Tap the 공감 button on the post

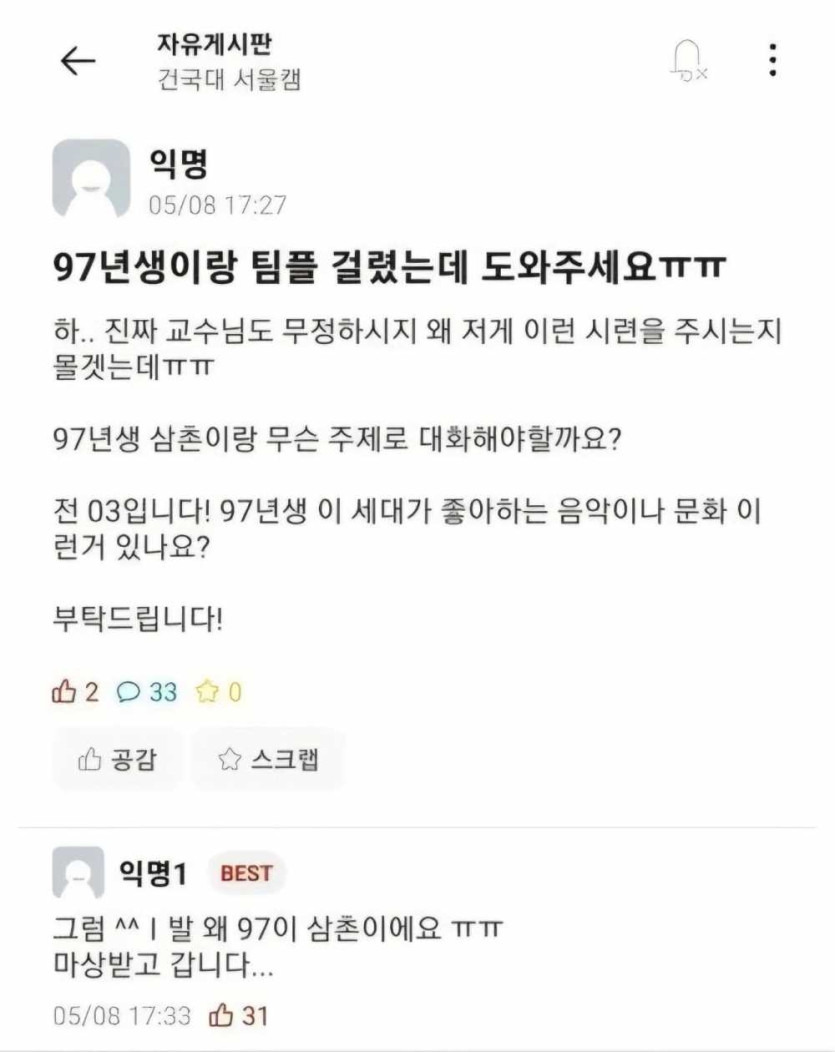[x=117, y=759]
